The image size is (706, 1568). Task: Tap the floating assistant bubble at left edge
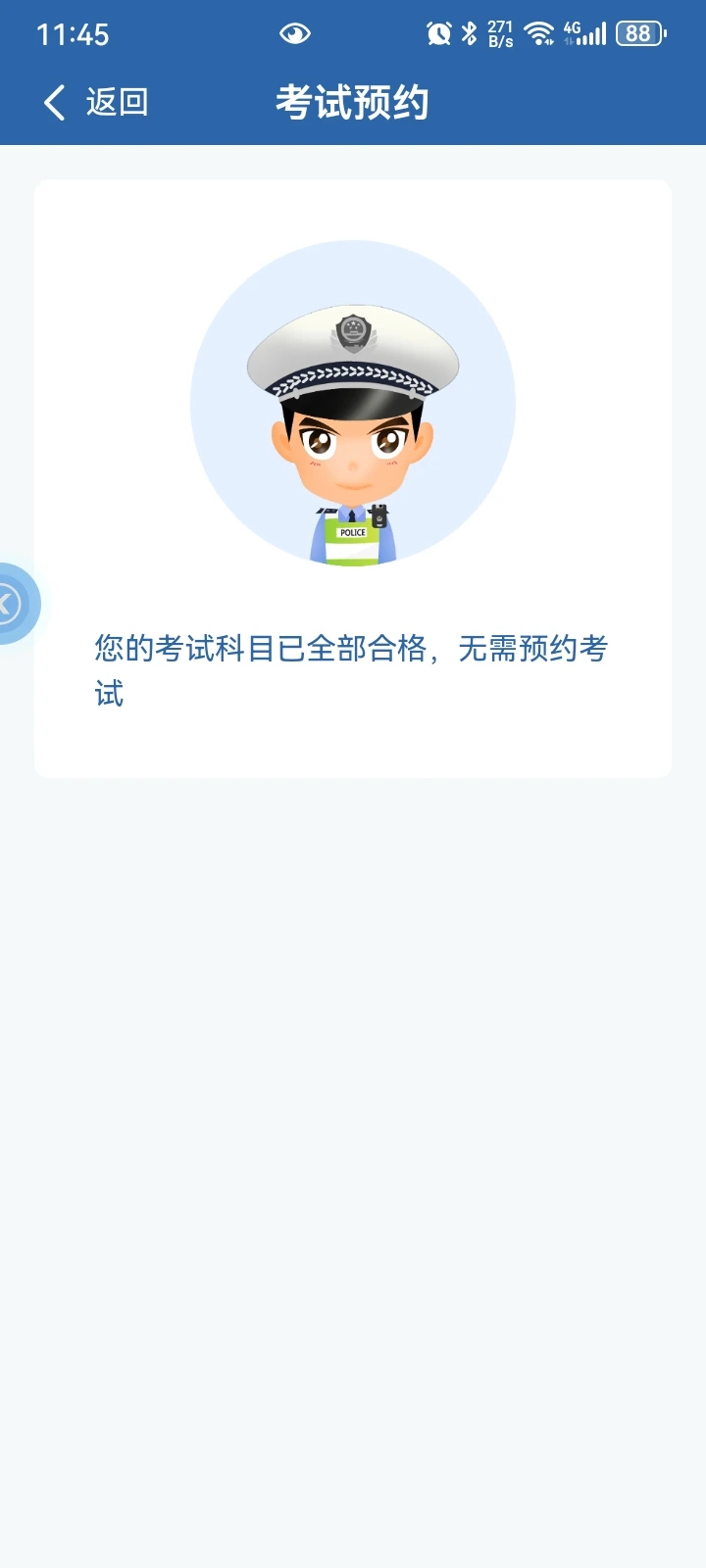[x=14, y=604]
